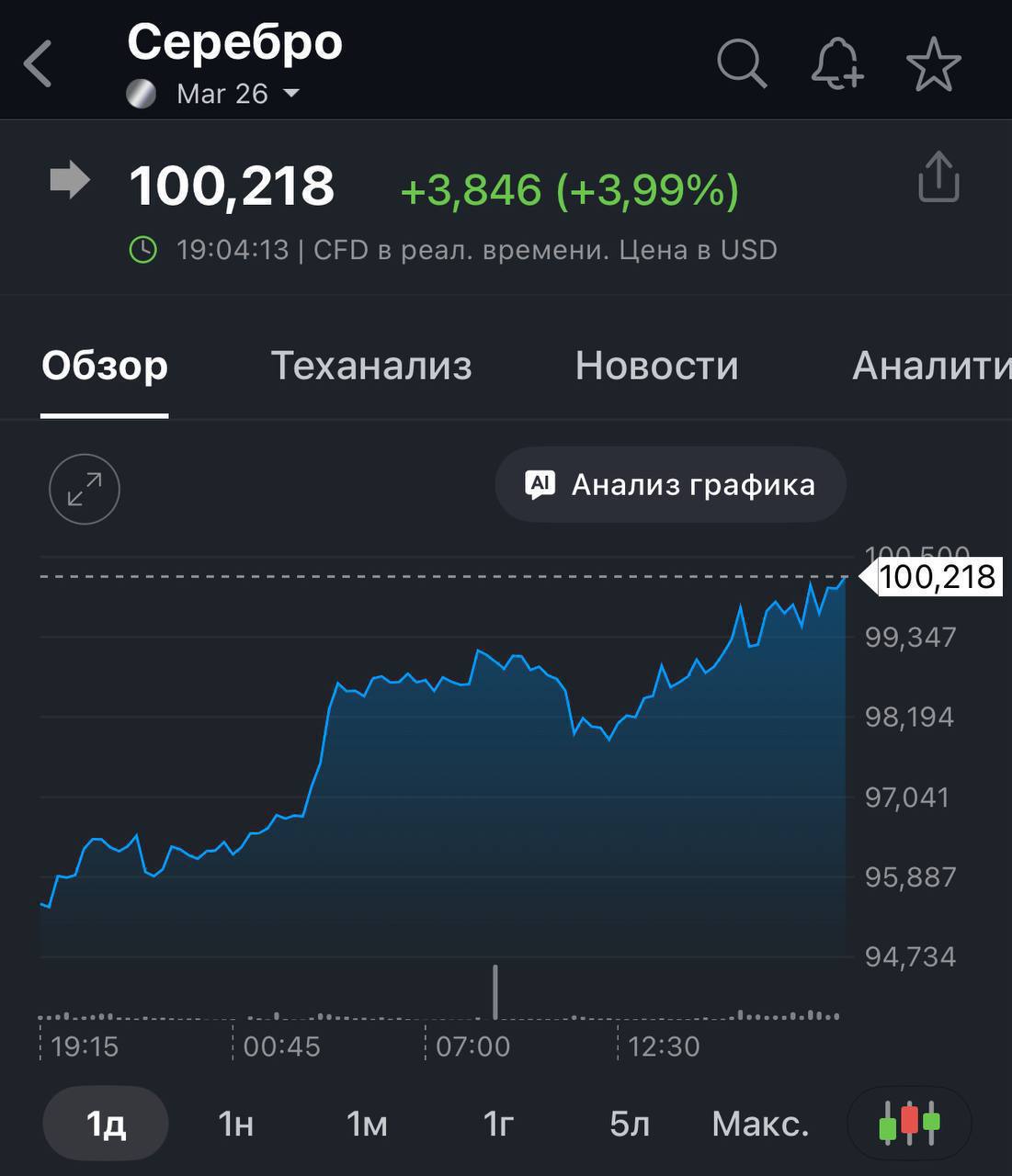Image resolution: width=1012 pixels, height=1176 pixels.
Task: Navigate back with the arrow
Action: [x=38, y=62]
